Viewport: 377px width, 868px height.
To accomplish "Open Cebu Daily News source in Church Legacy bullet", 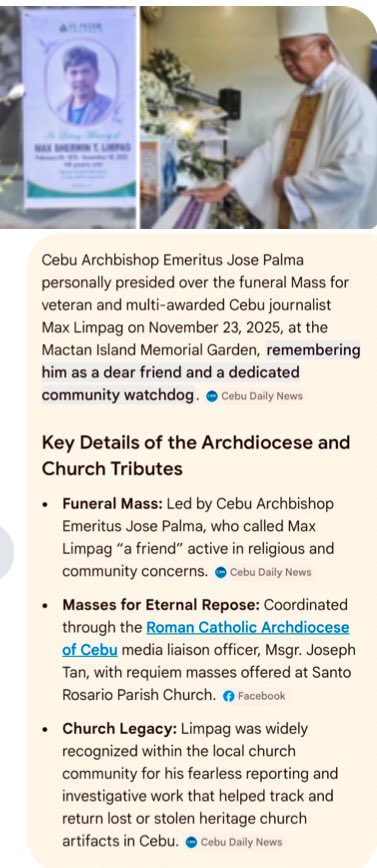I will (234, 843).
